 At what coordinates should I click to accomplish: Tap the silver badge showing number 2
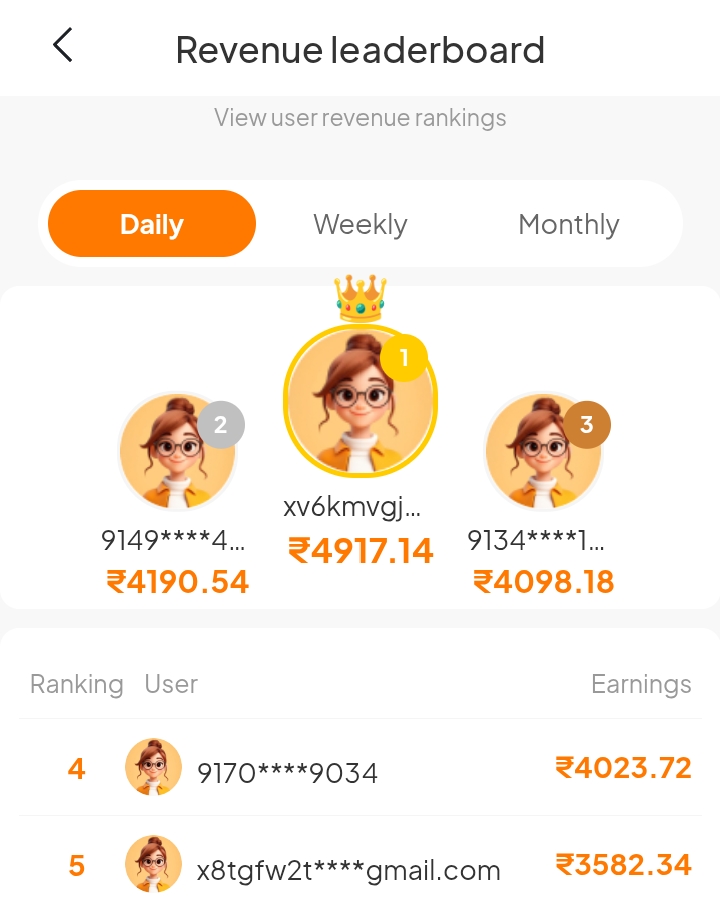point(221,424)
